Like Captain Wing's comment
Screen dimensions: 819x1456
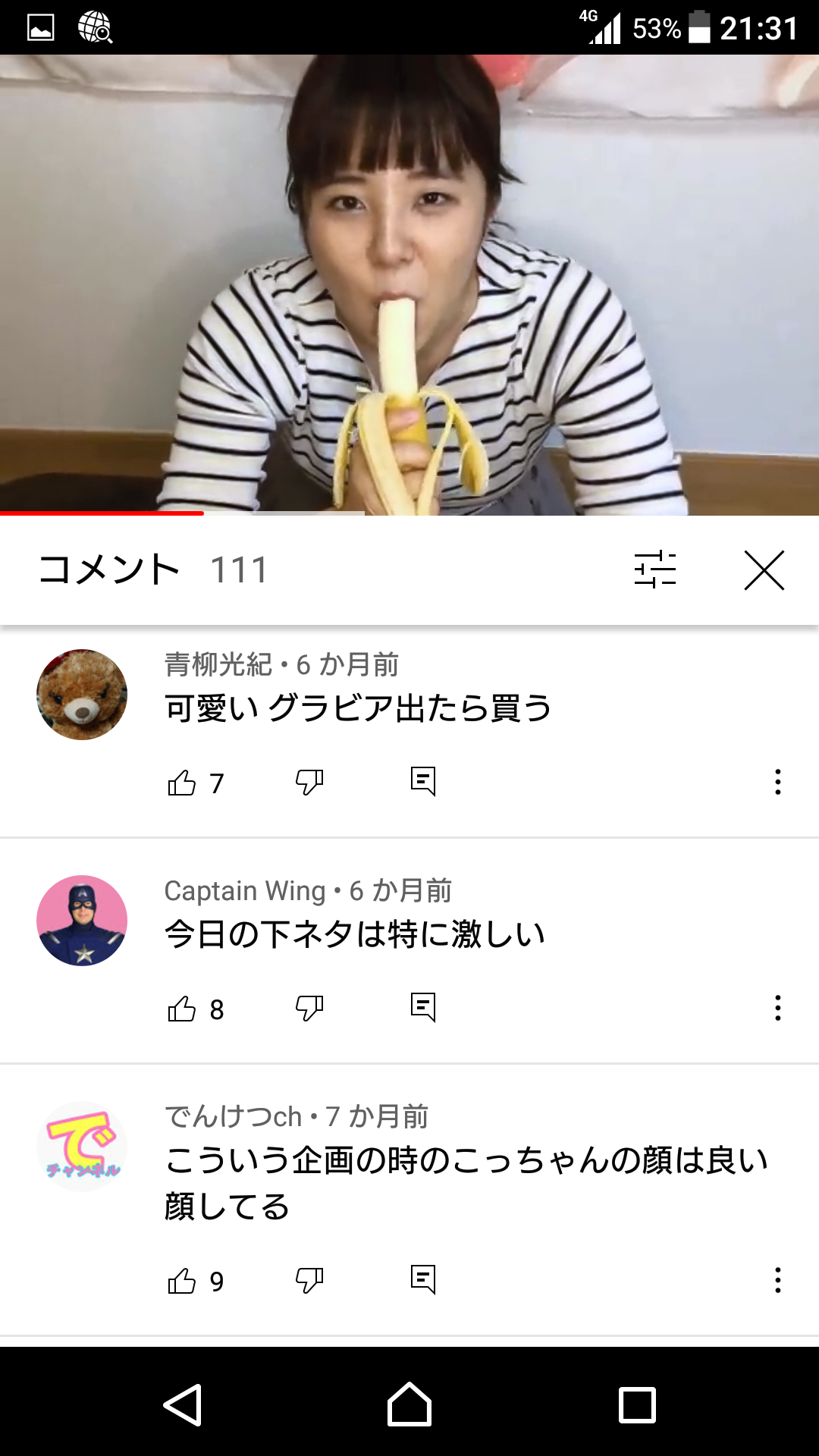pyautogui.click(x=182, y=1009)
